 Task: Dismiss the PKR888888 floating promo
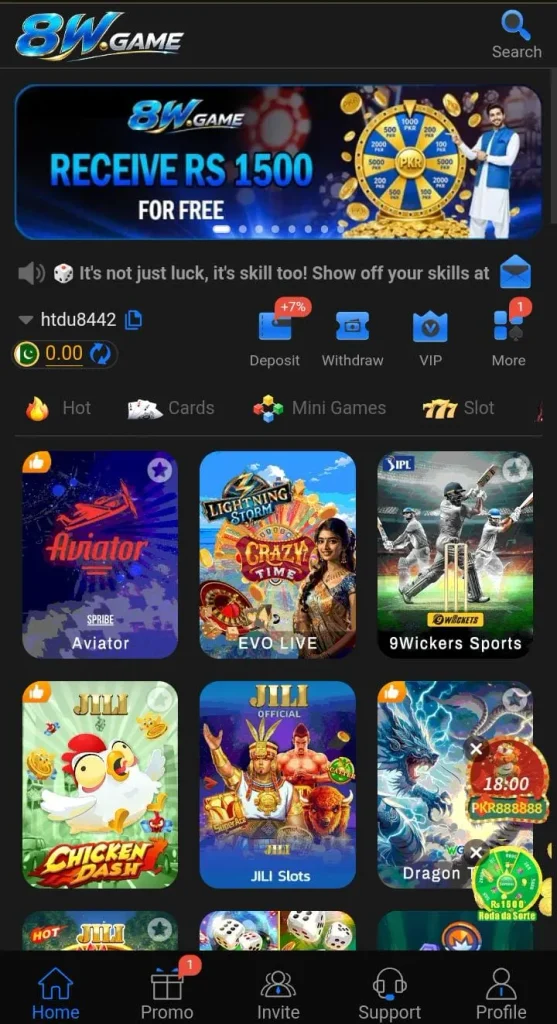[476, 749]
